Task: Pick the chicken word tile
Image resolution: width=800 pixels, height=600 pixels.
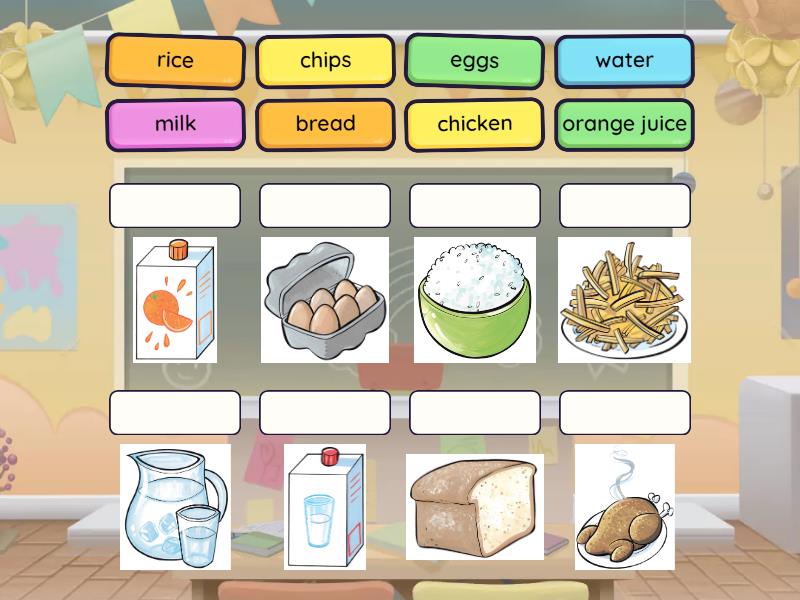Action: [x=475, y=125]
